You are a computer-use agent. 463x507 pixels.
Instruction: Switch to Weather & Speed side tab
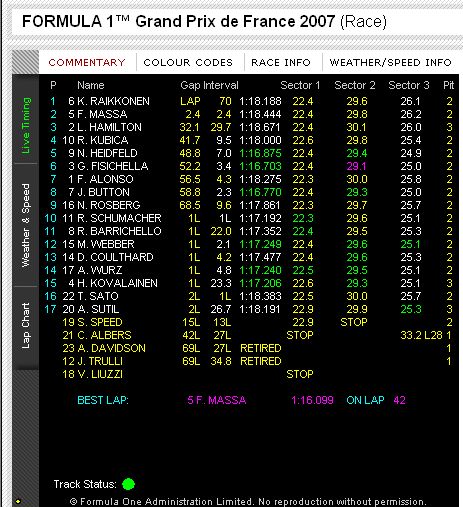pyautogui.click(x=26, y=225)
